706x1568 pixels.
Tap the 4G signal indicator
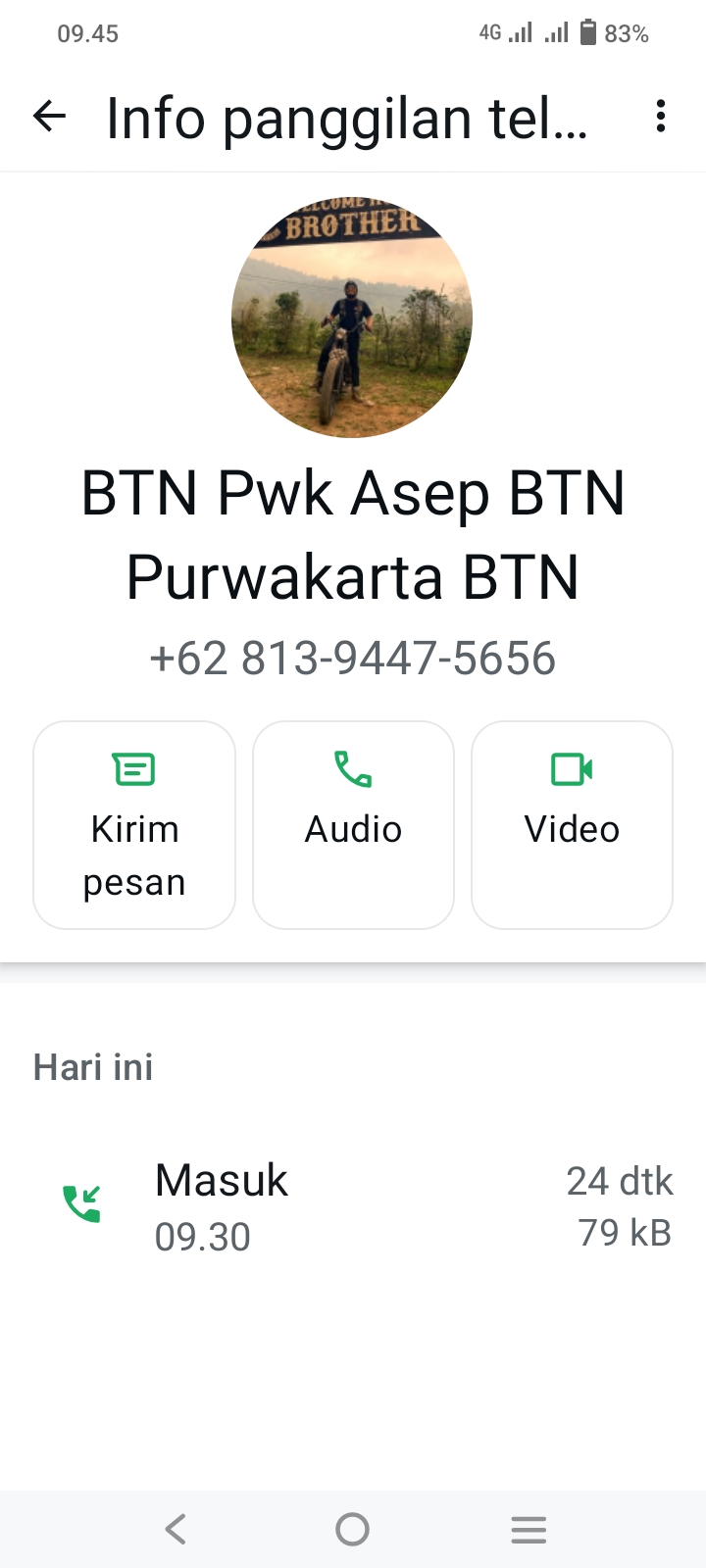(485, 31)
